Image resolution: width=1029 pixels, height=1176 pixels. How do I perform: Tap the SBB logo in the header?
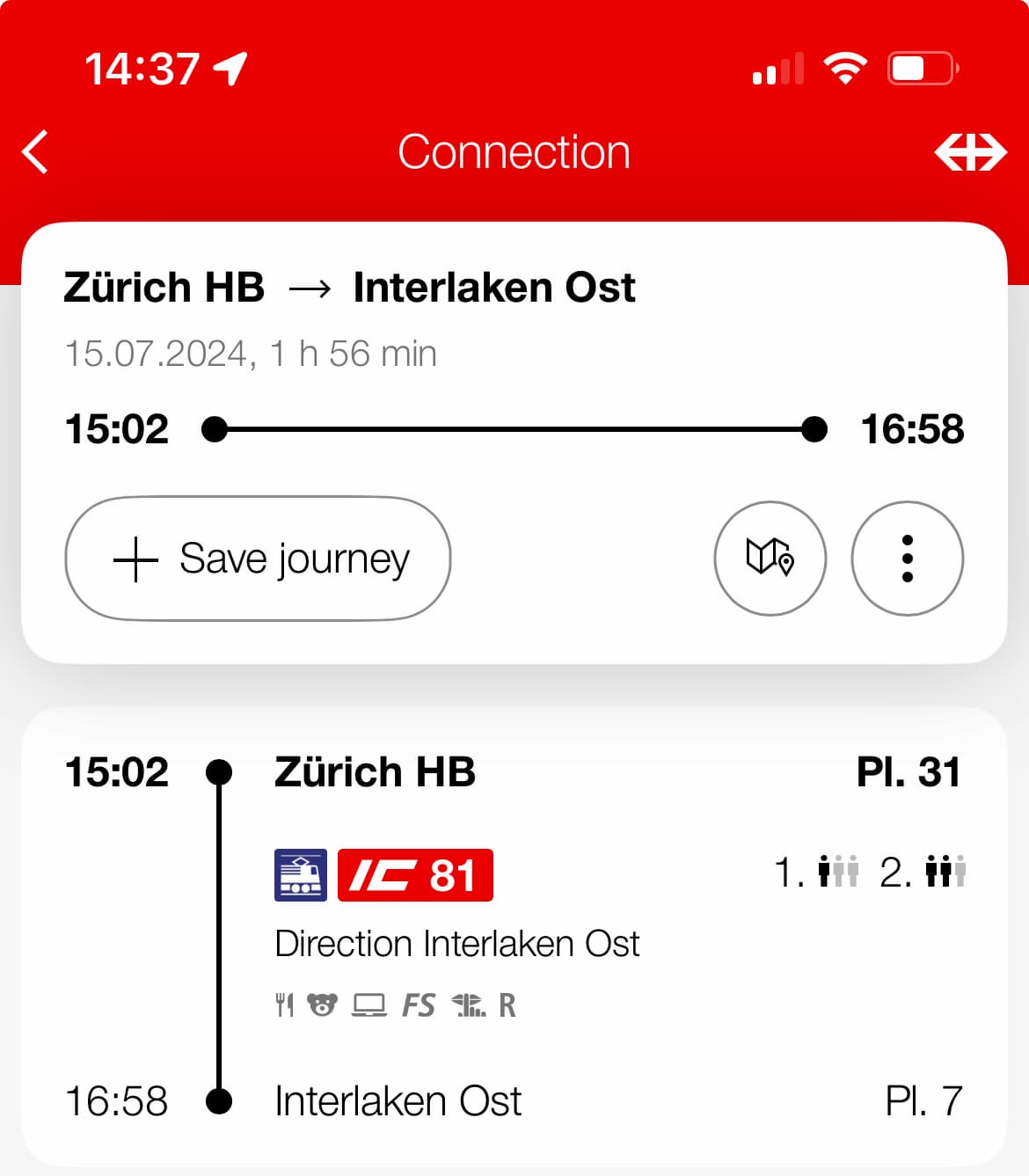pos(973,150)
